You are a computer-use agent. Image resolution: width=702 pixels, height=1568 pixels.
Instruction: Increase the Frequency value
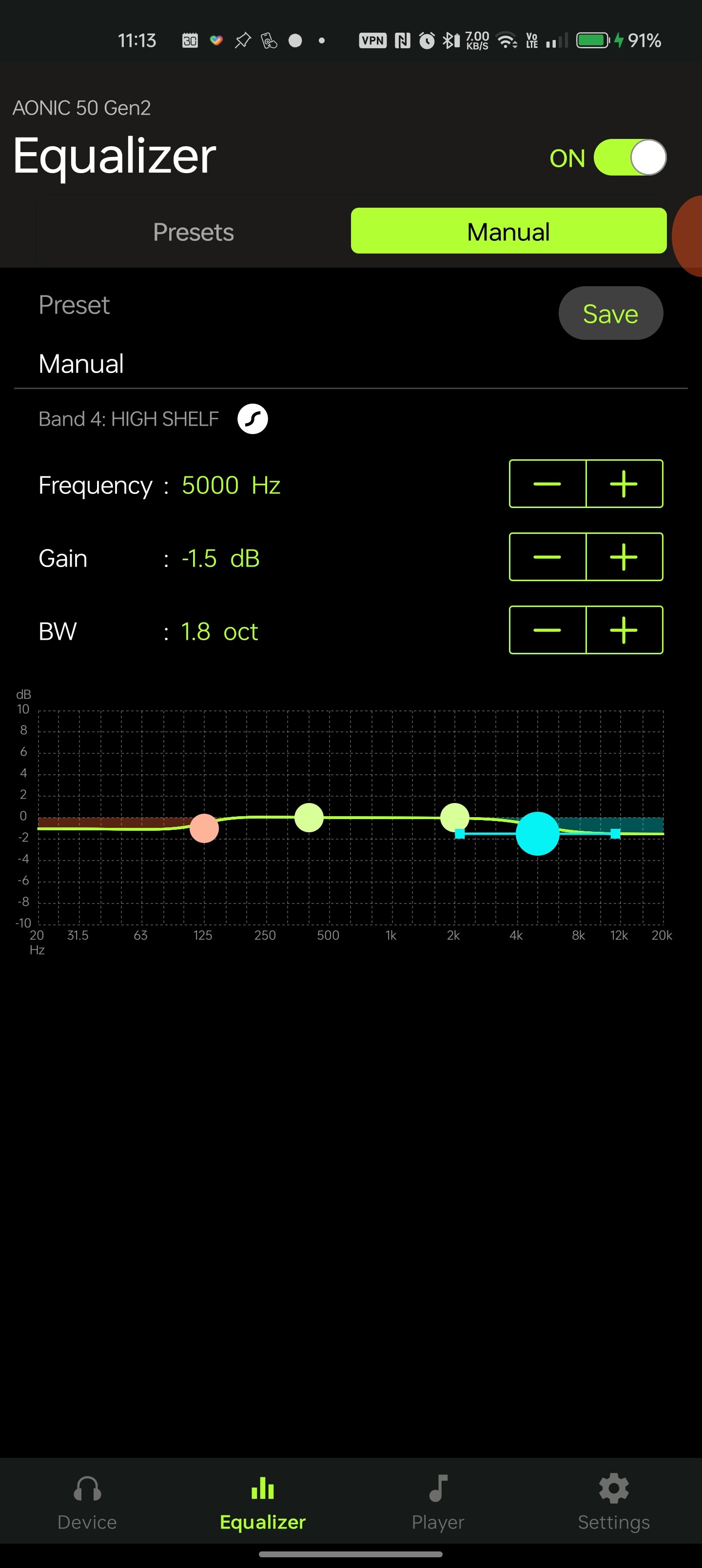coord(624,484)
